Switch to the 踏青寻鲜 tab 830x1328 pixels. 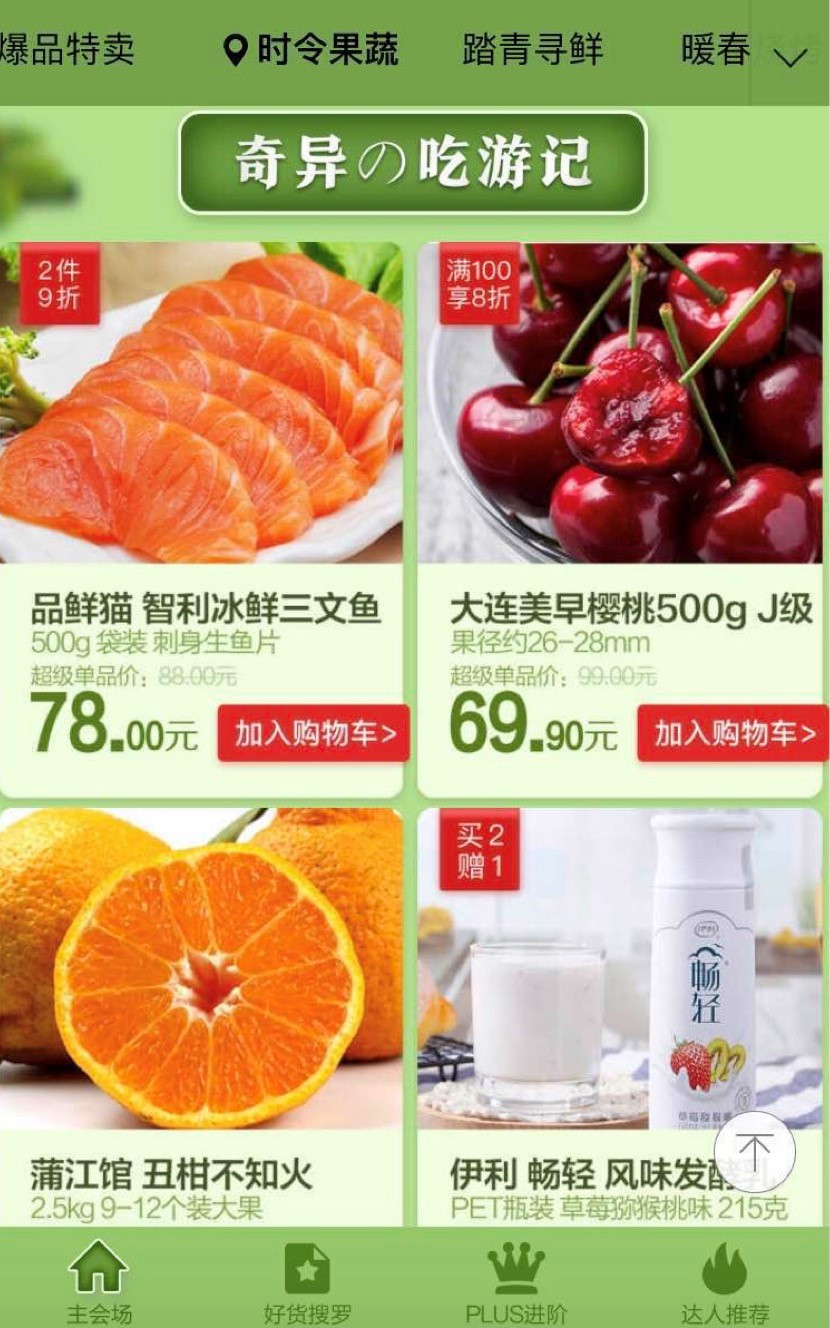(533, 49)
